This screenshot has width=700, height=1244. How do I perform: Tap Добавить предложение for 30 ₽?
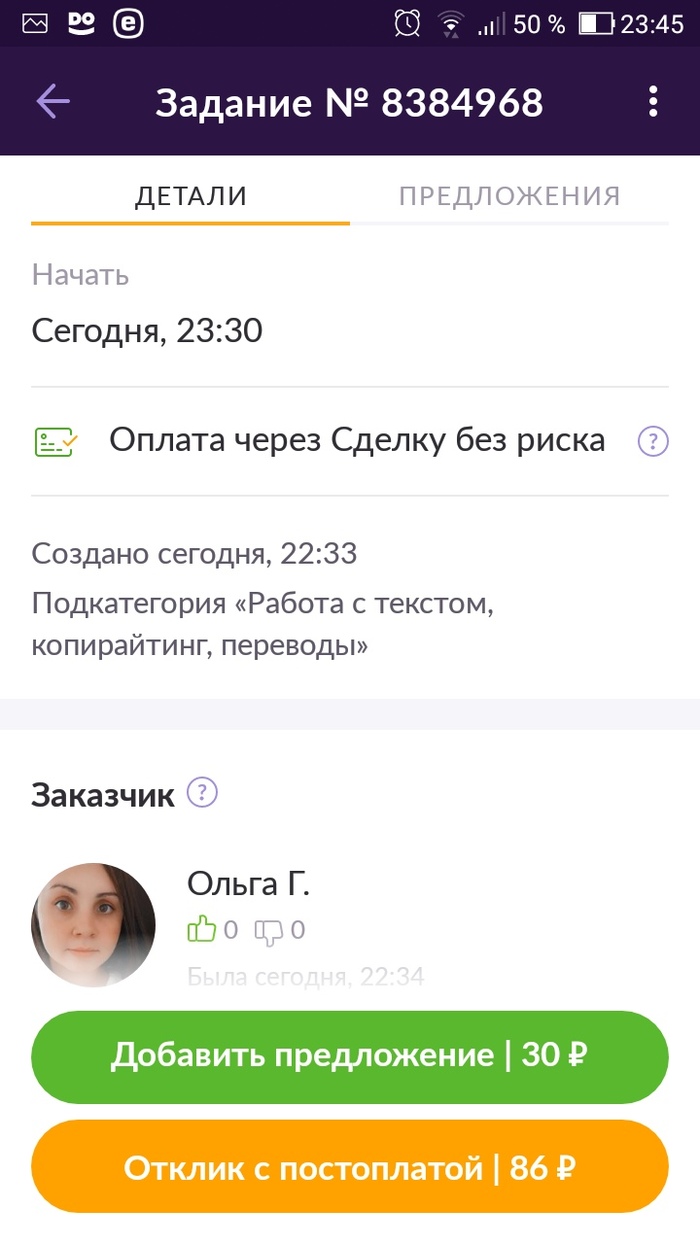(350, 1056)
